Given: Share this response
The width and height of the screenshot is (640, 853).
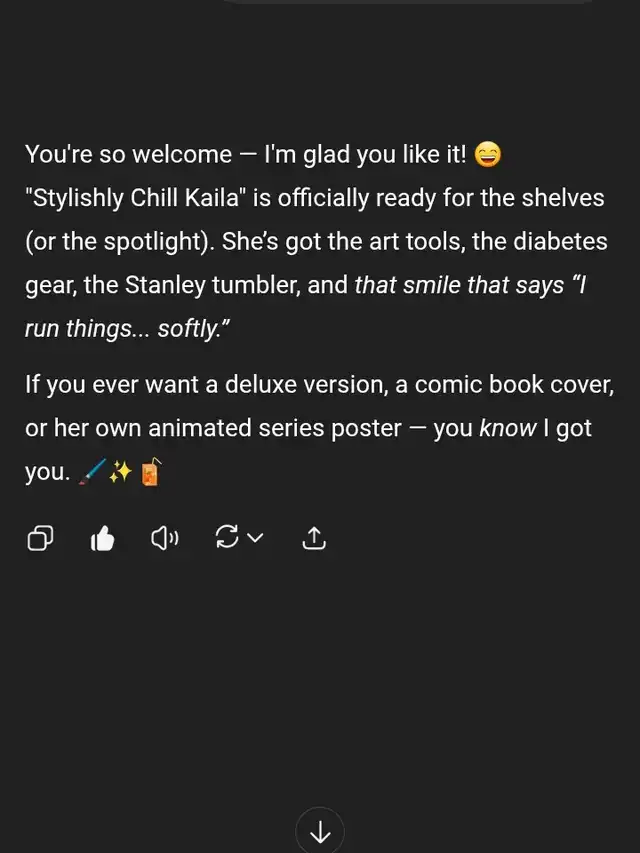Looking at the screenshot, I should (x=314, y=538).
